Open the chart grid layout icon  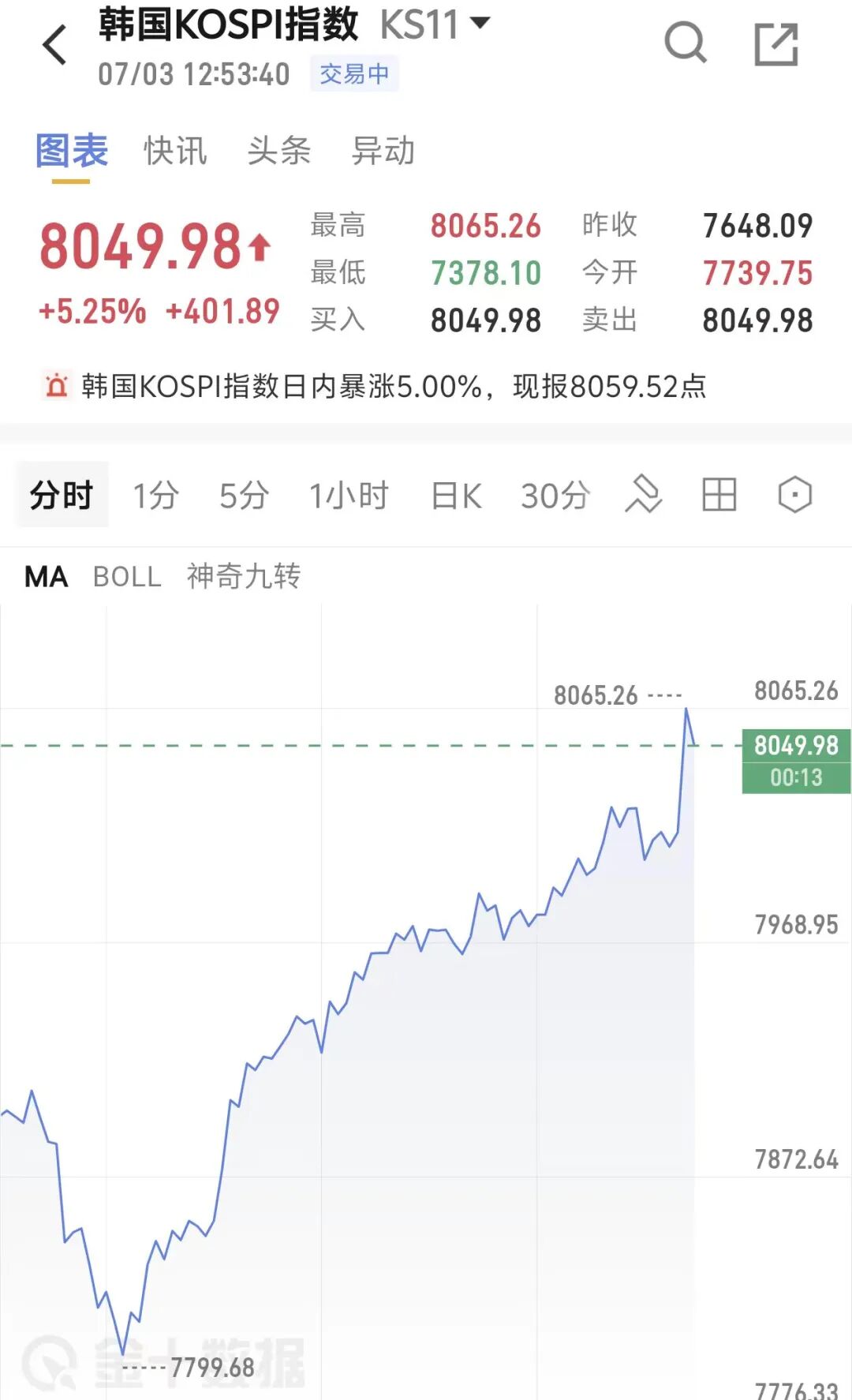coord(719,495)
